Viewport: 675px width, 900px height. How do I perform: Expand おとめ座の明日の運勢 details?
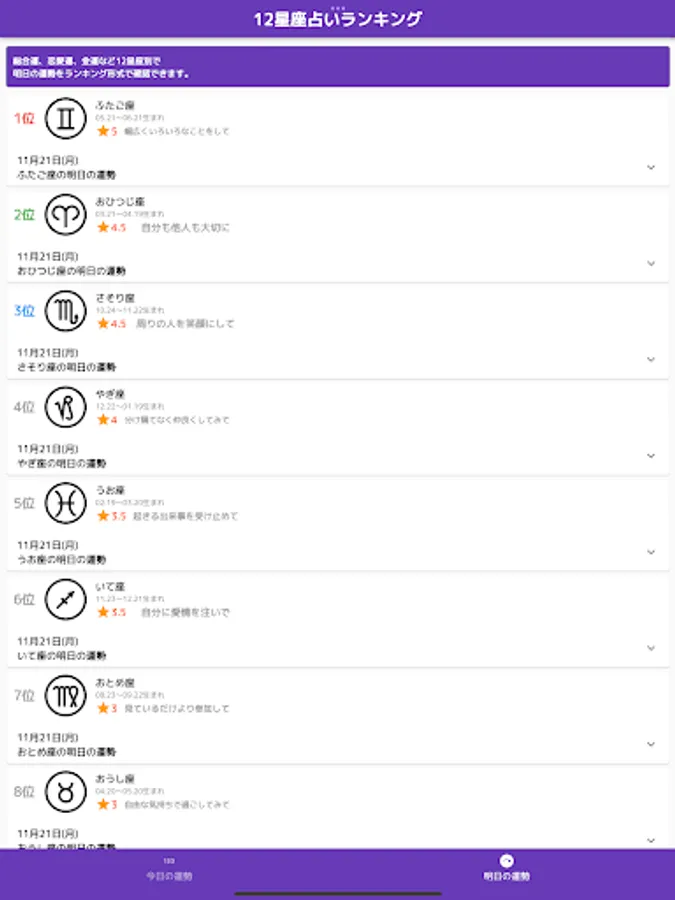(651, 744)
